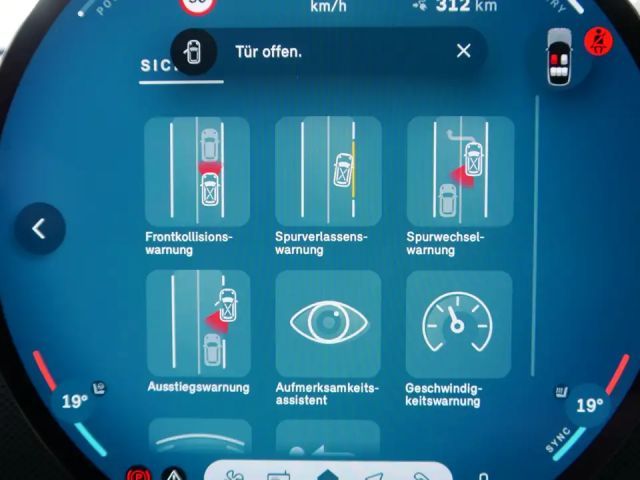The height and width of the screenshot is (480, 640).
Task: Open navigation arrow in bottom bar
Action: pos(373,475)
